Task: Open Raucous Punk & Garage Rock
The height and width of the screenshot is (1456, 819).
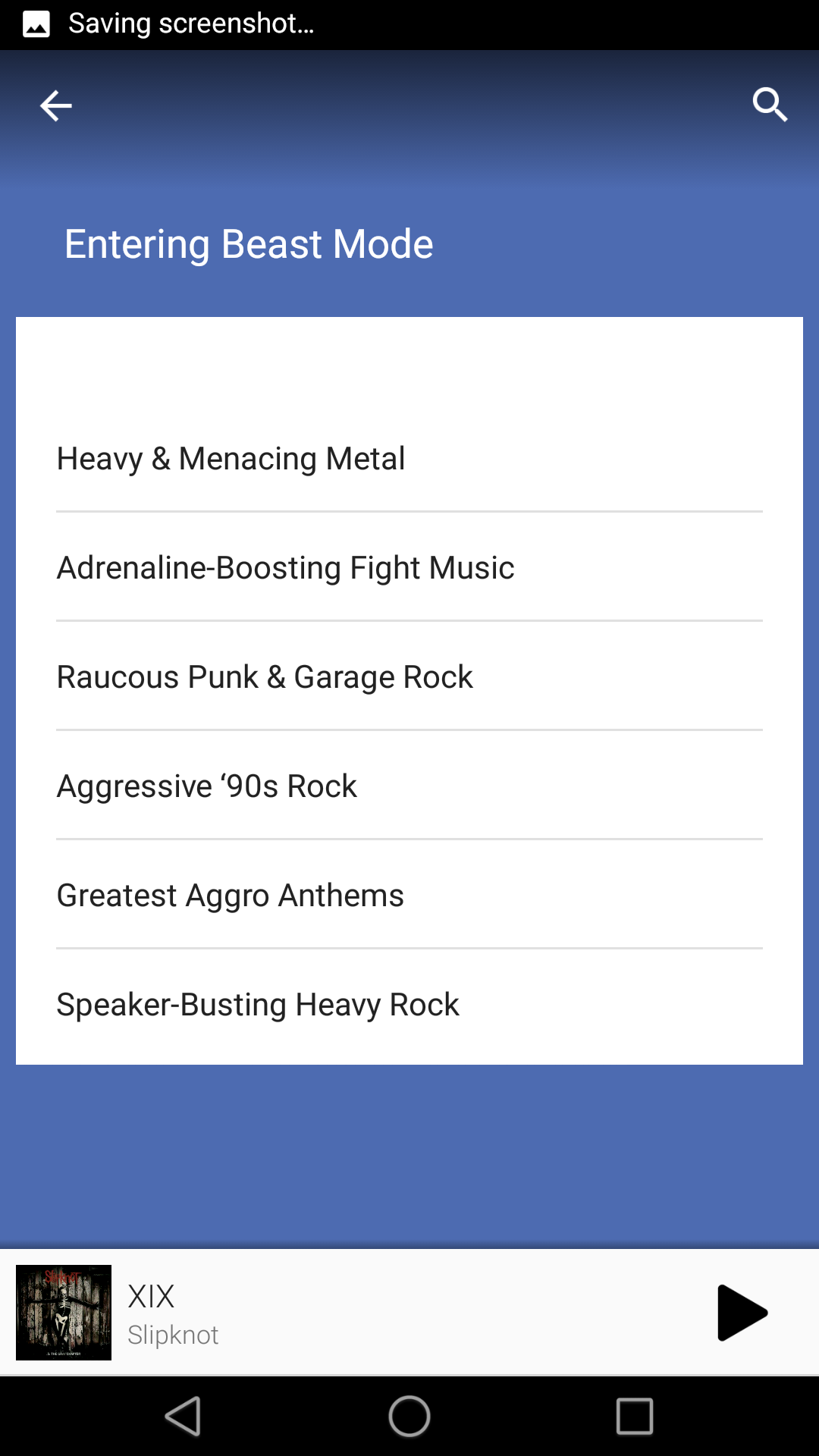Action: tap(409, 676)
